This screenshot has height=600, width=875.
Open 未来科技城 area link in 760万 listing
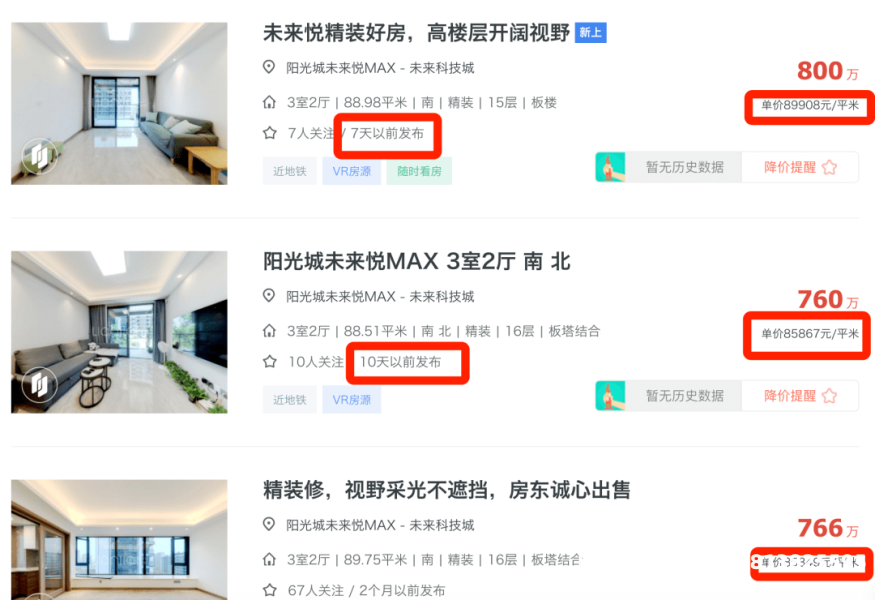tap(441, 297)
